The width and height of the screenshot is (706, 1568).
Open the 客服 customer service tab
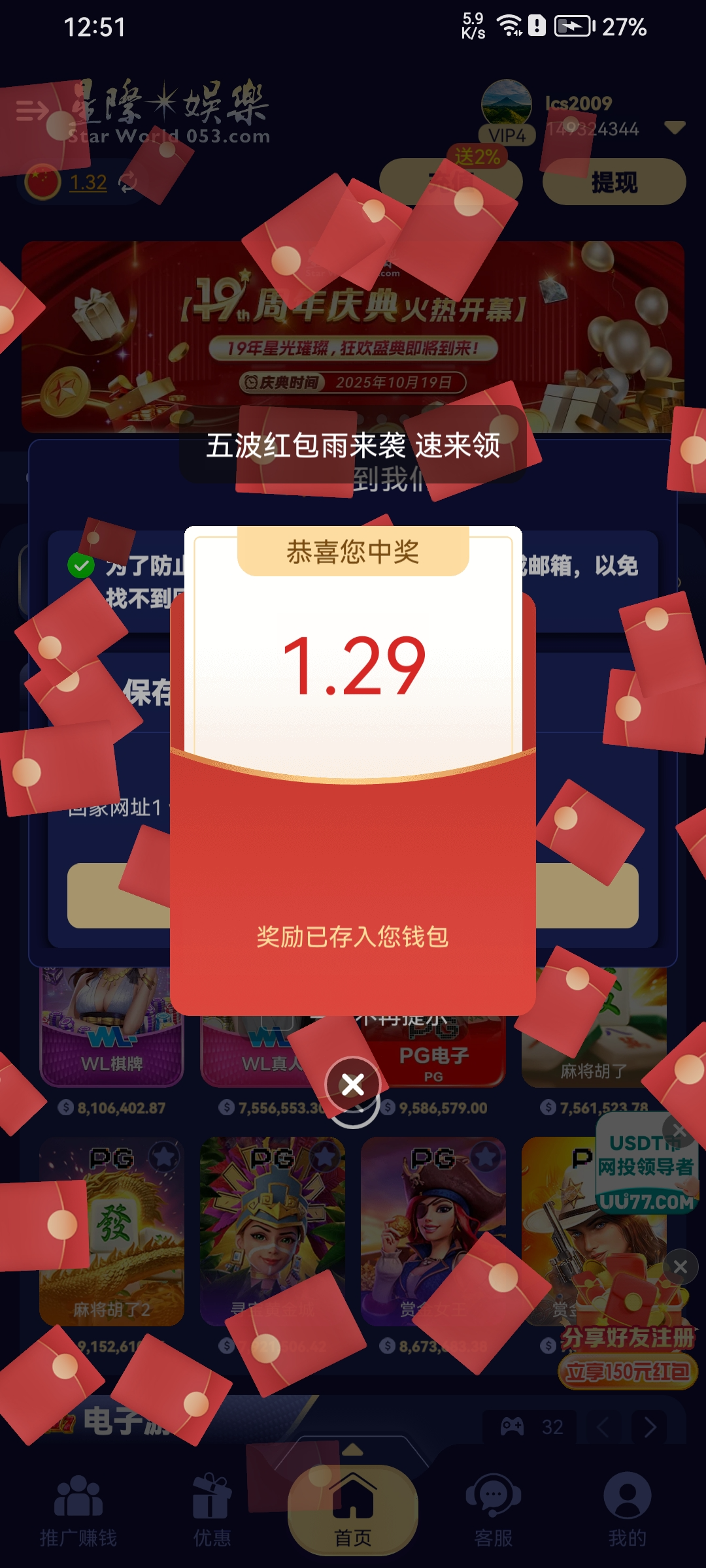(494, 1511)
